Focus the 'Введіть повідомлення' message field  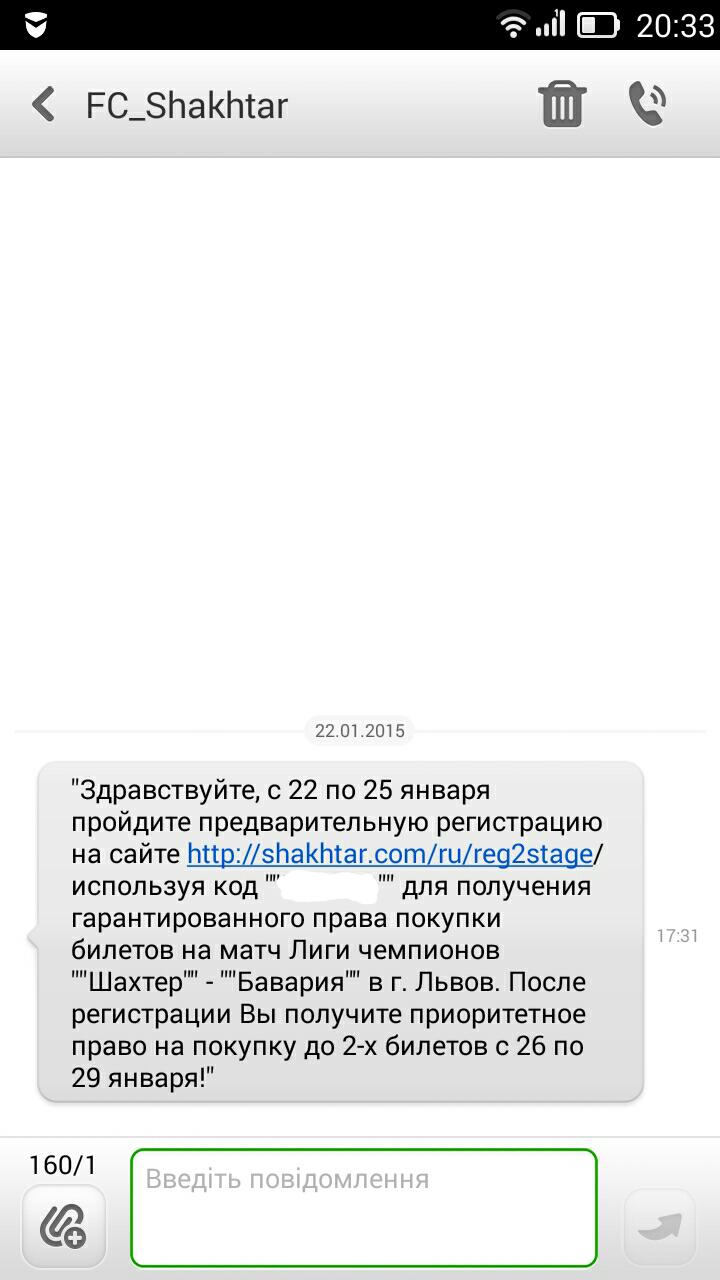click(363, 1207)
